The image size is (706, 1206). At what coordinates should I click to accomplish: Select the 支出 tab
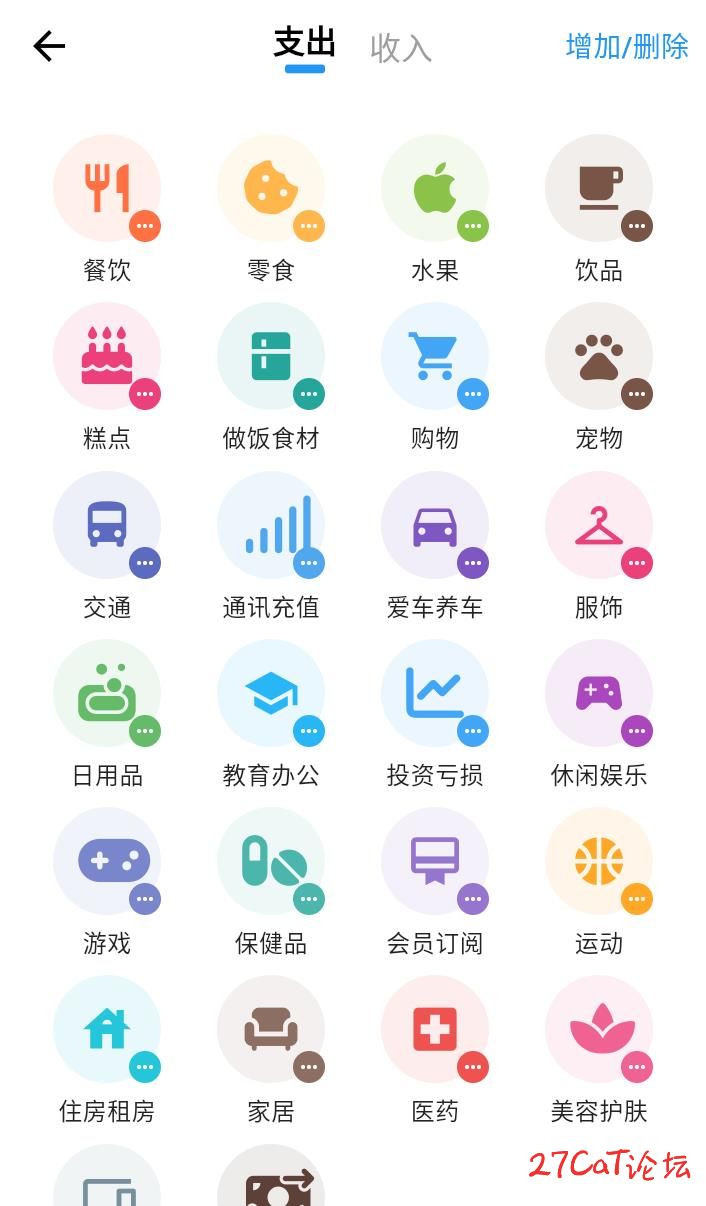click(x=304, y=44)
